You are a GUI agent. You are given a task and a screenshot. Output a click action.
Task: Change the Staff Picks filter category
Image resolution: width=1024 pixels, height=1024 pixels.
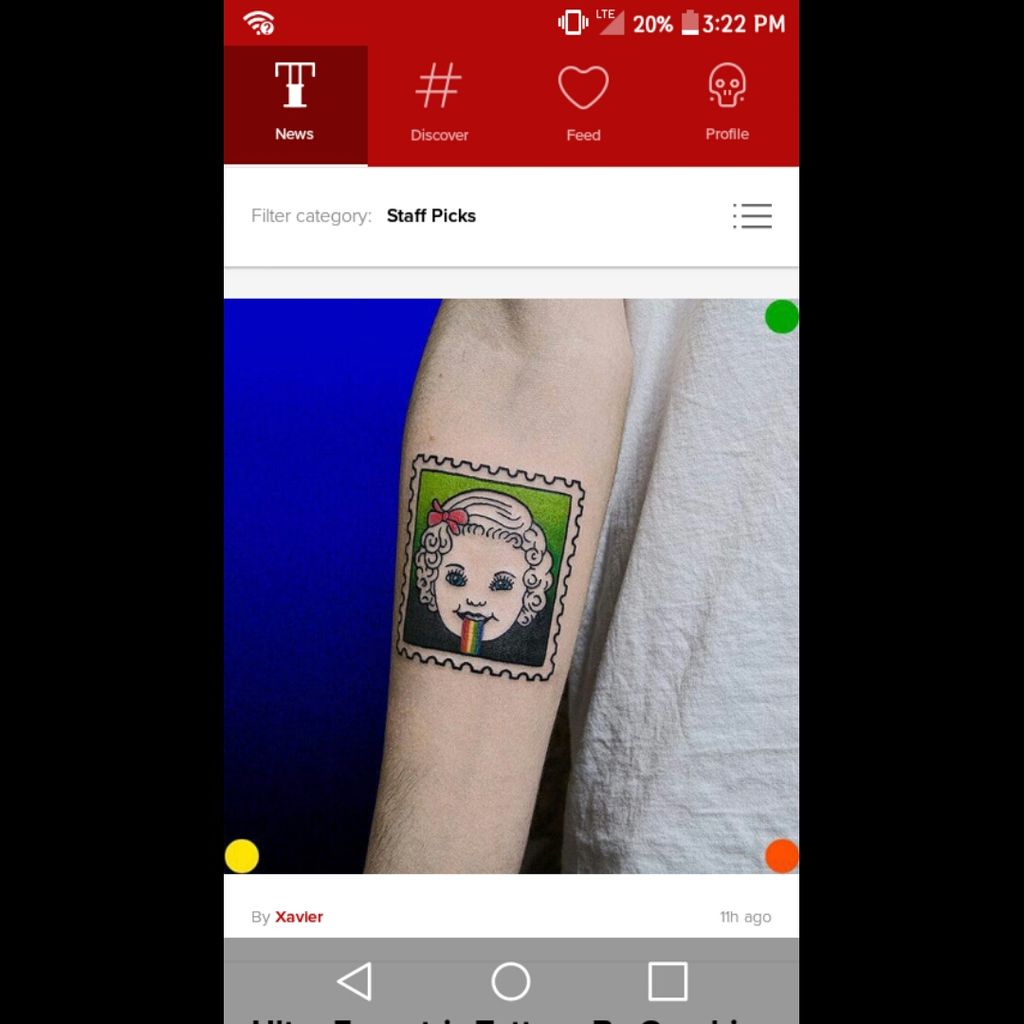[431, 216]
